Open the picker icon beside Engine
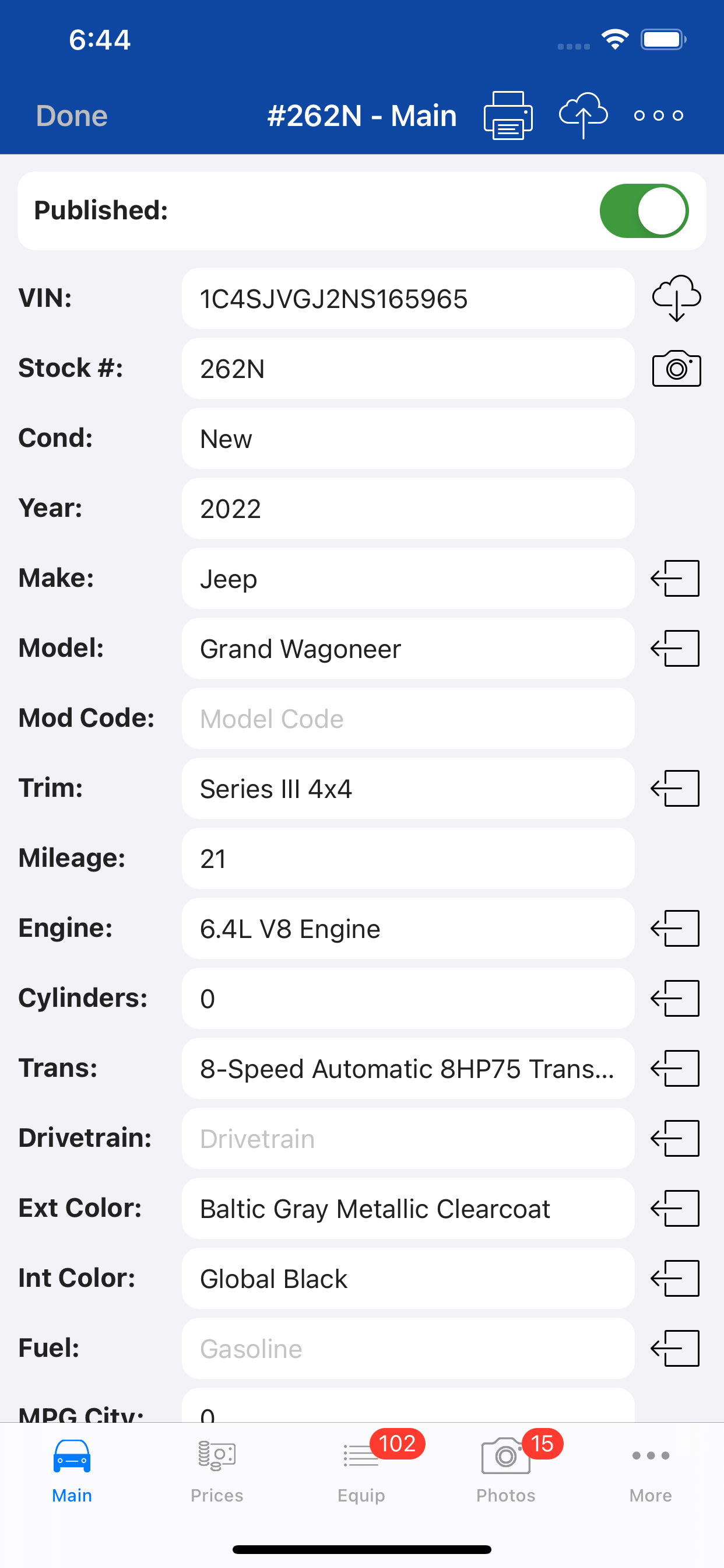 pyautogui.click(x=676, y=928)
